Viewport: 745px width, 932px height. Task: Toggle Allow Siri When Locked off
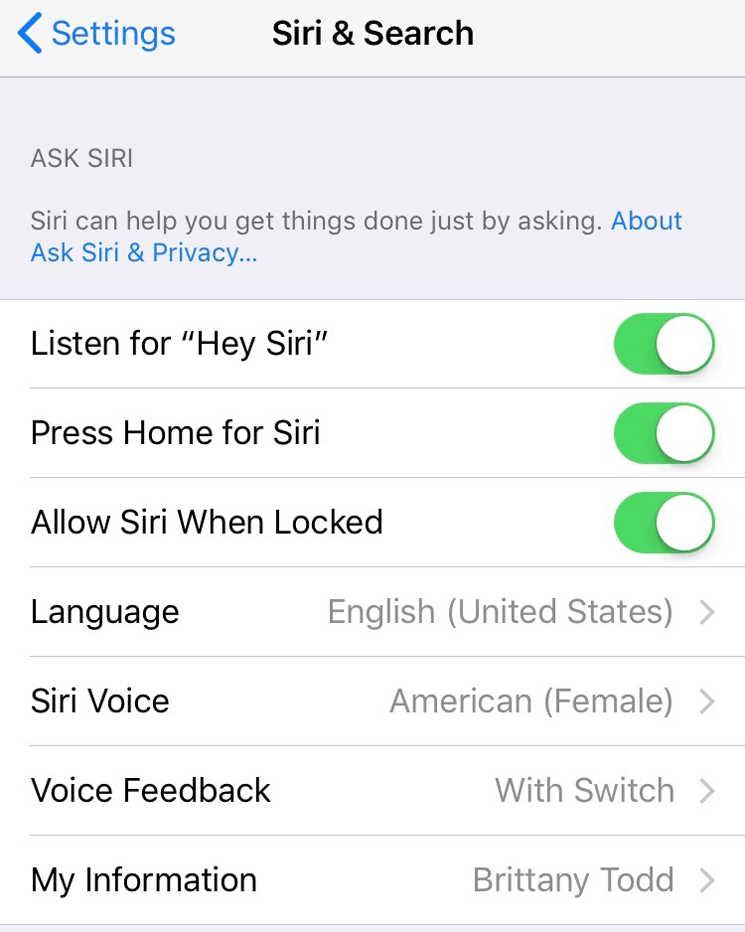(x=664, y=522)
